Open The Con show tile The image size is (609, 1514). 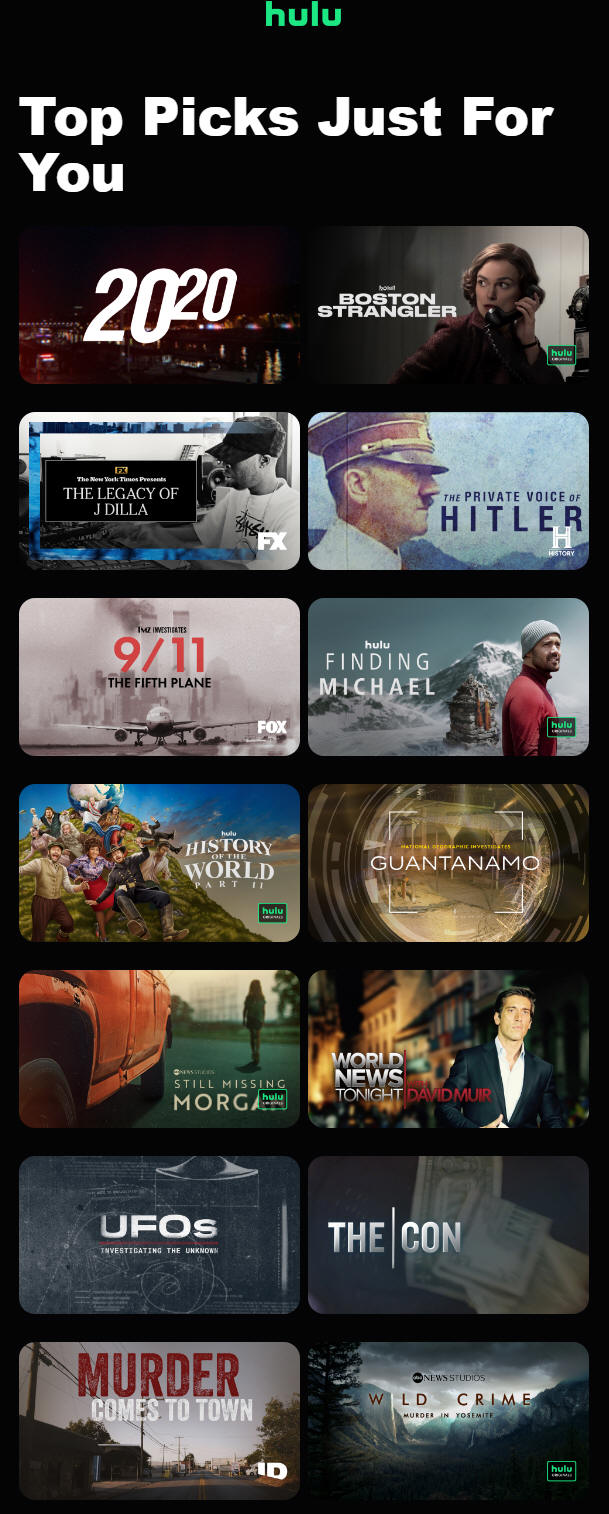click(x=448, y=1235)
